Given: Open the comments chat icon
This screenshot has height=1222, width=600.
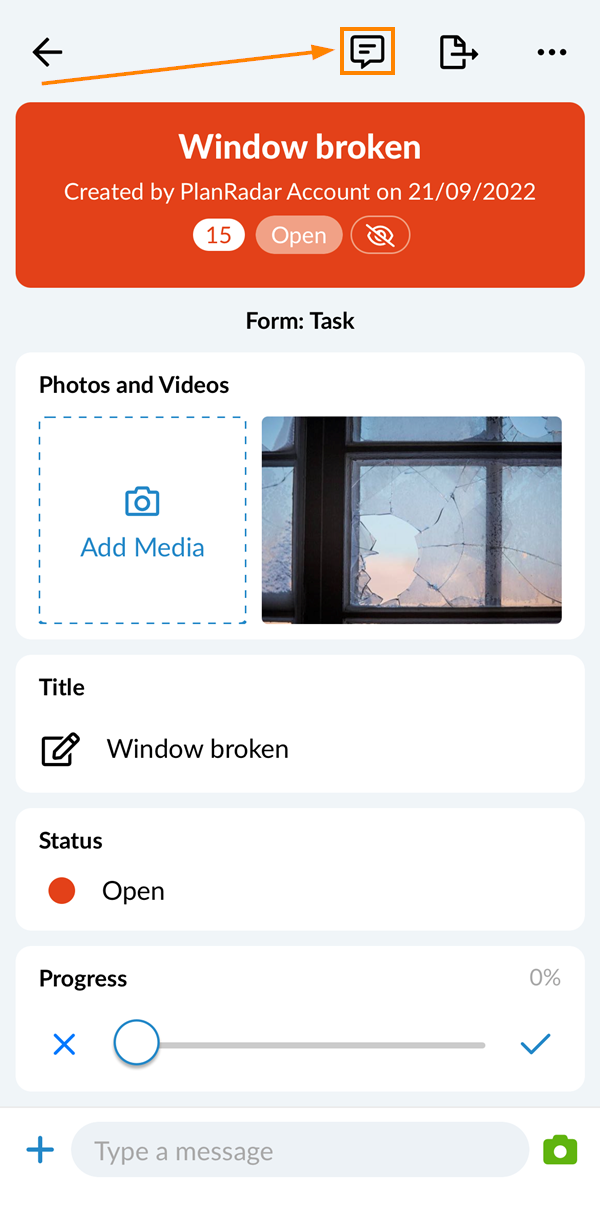Looking at the screenshot, I should [x=367, y=52].
